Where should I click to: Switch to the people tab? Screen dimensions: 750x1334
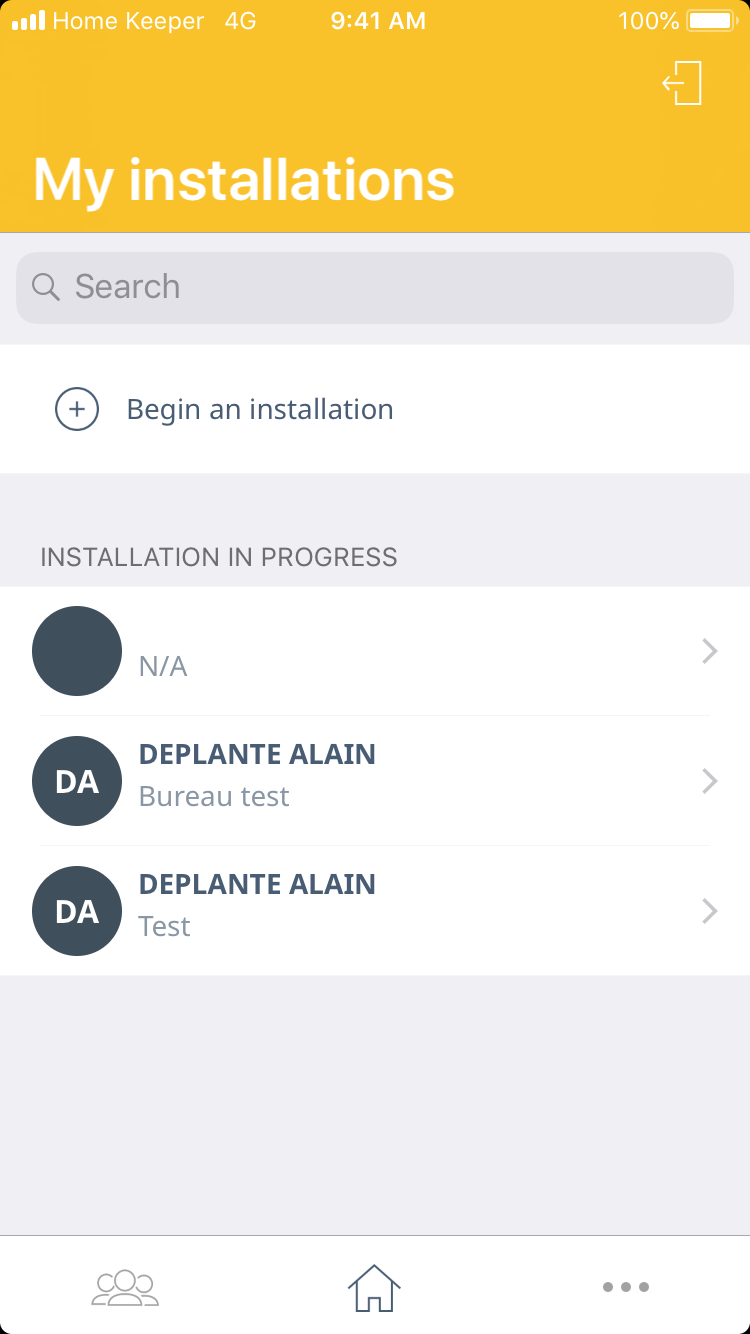125,1286
